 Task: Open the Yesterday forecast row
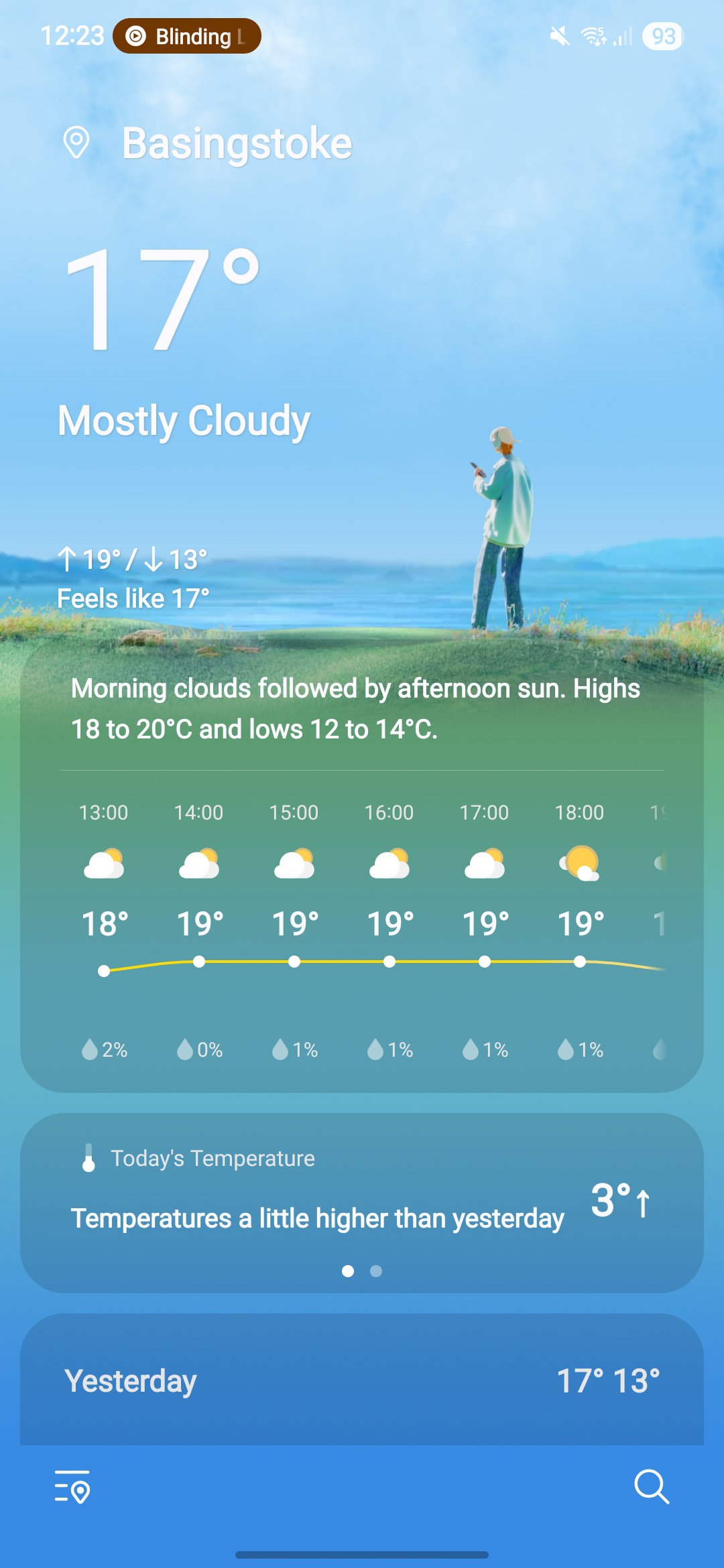(362, 1380)
